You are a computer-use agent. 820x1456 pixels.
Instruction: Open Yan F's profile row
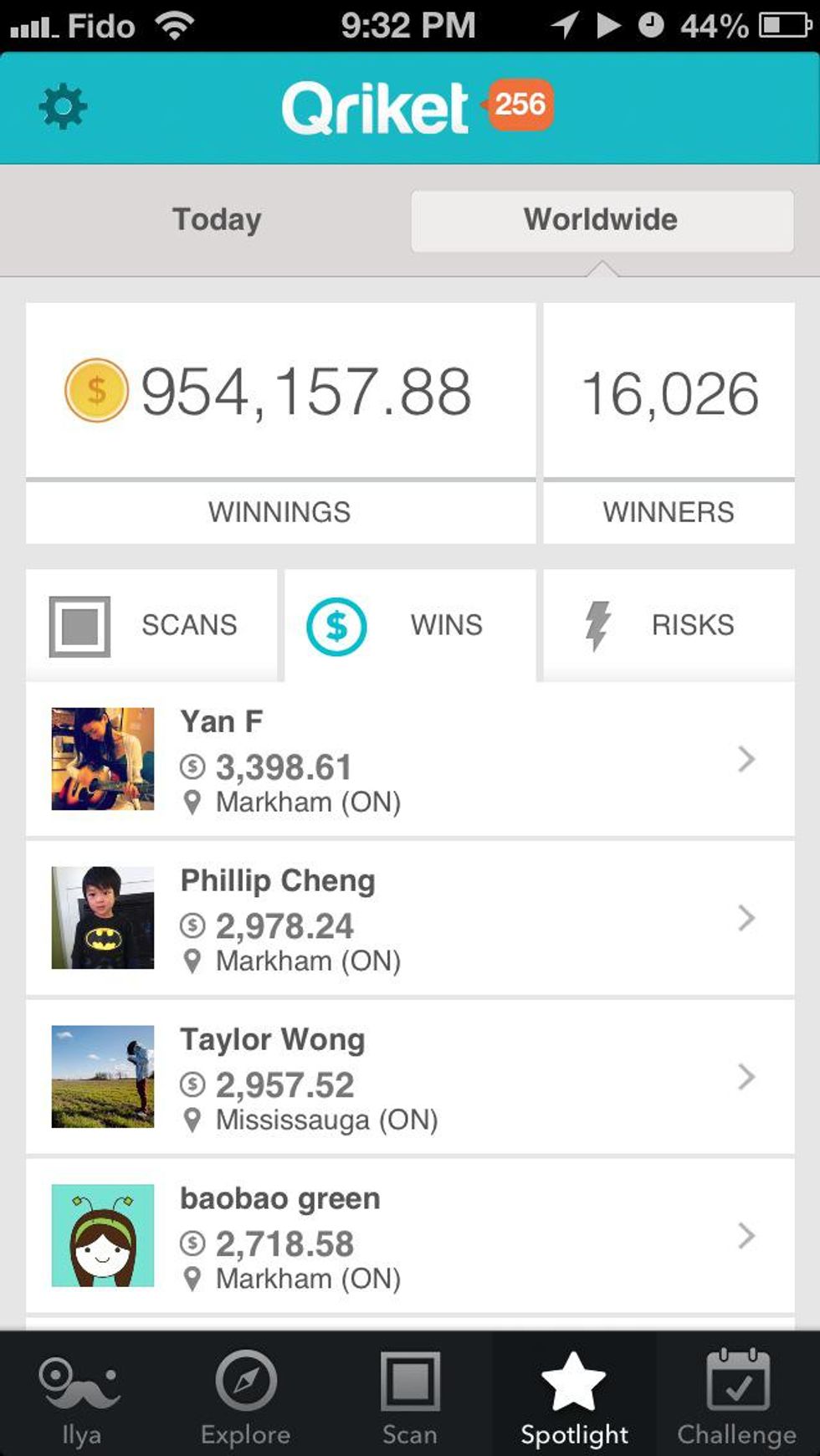[410, 759]
